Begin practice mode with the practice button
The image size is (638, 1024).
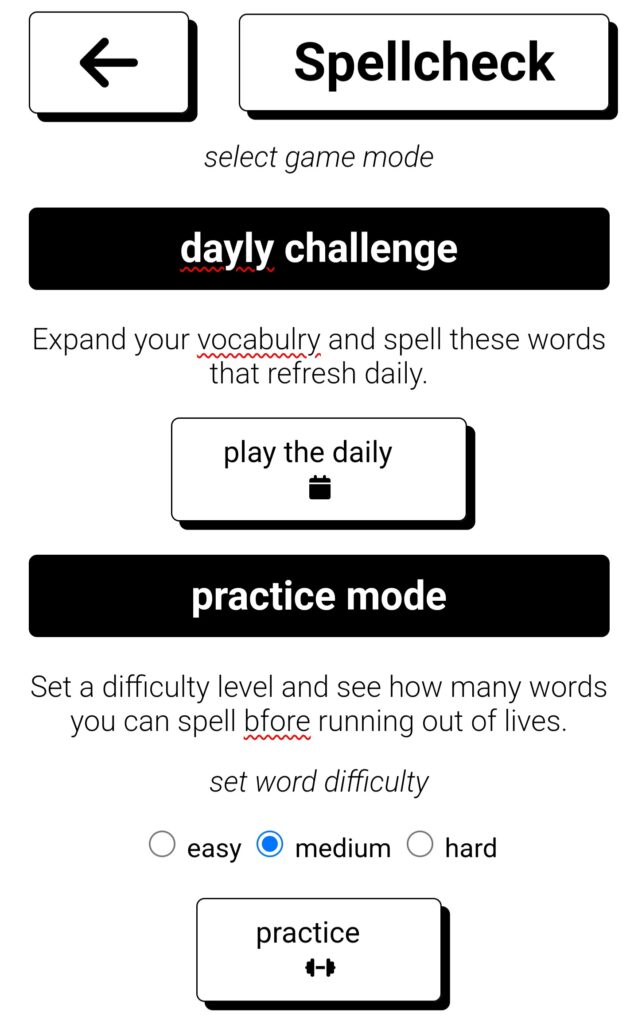[x=318, y=948]
